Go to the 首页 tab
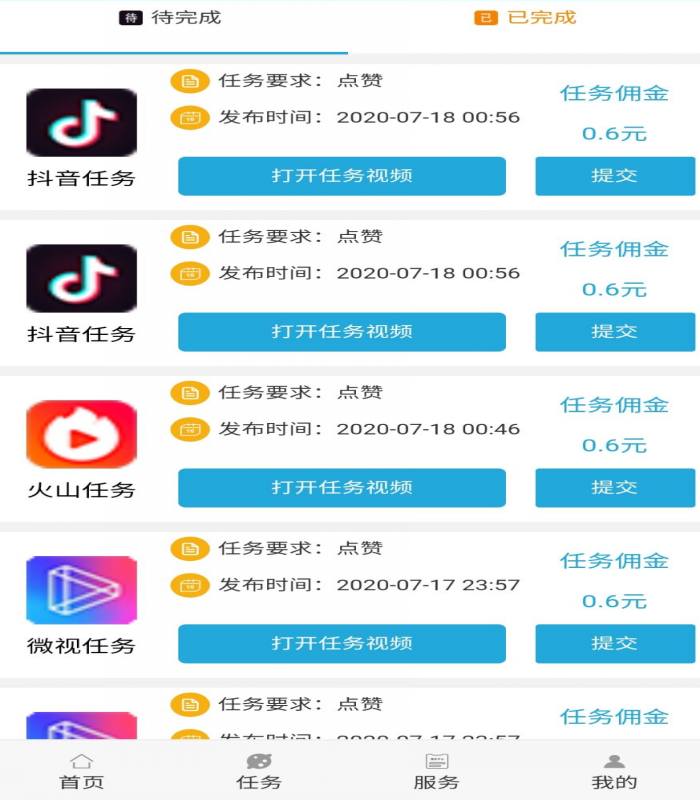Viewport: 700px width, 800px height. pos(82,771)
